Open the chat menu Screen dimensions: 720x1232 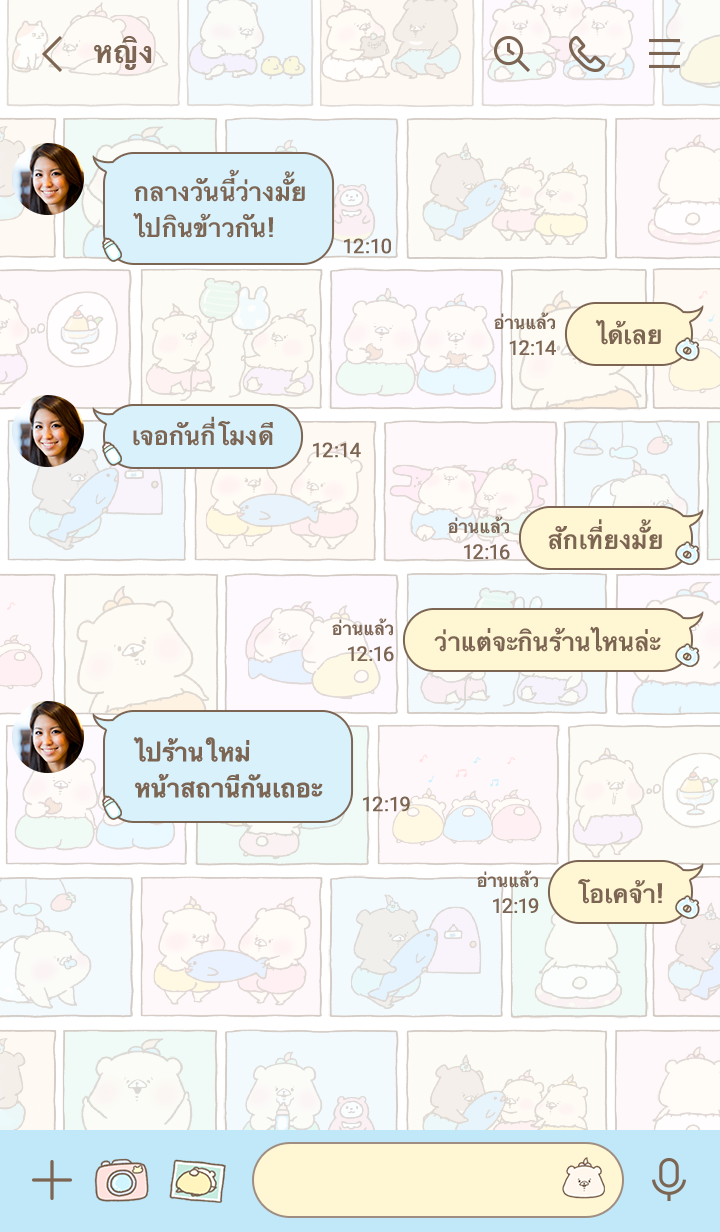664,54
